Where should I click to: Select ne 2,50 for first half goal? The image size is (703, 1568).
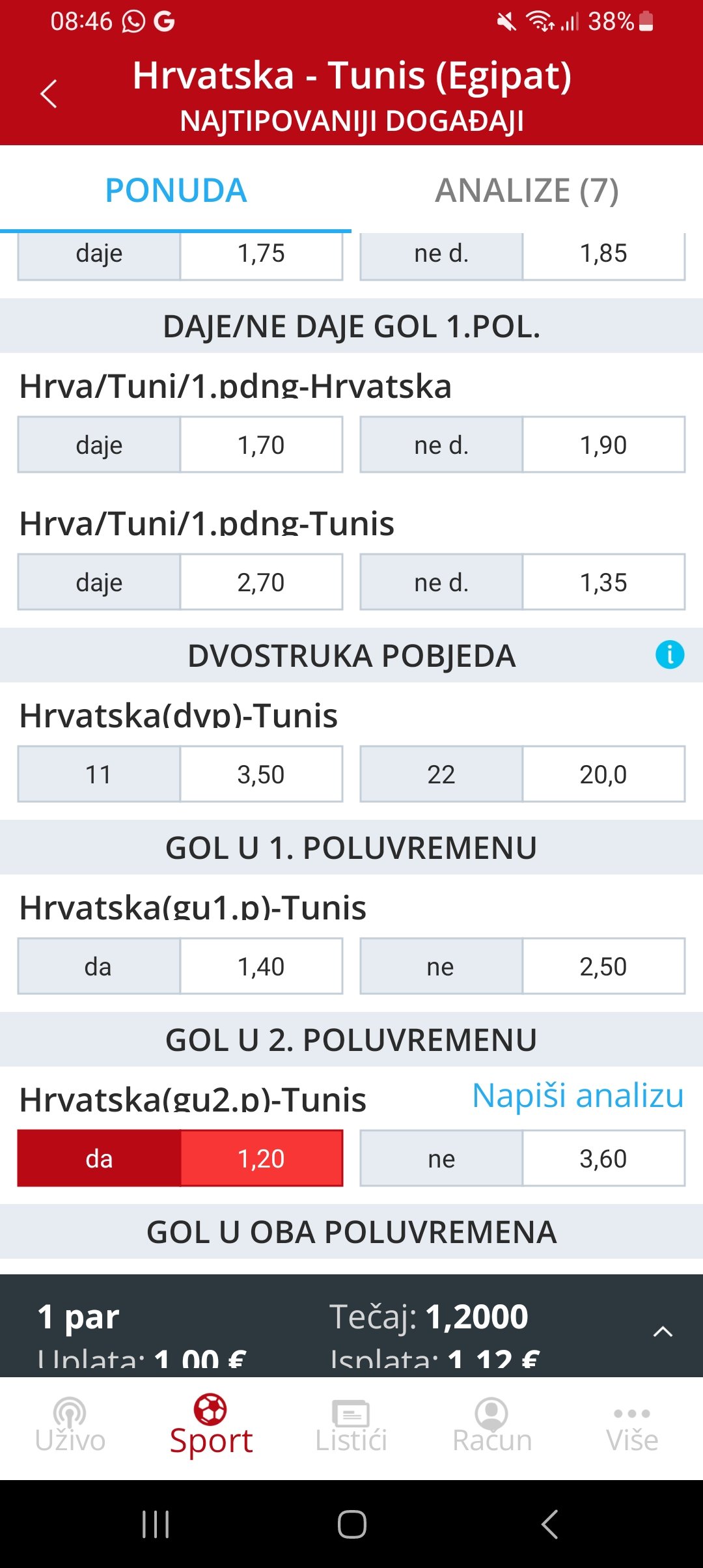point(523,966)
